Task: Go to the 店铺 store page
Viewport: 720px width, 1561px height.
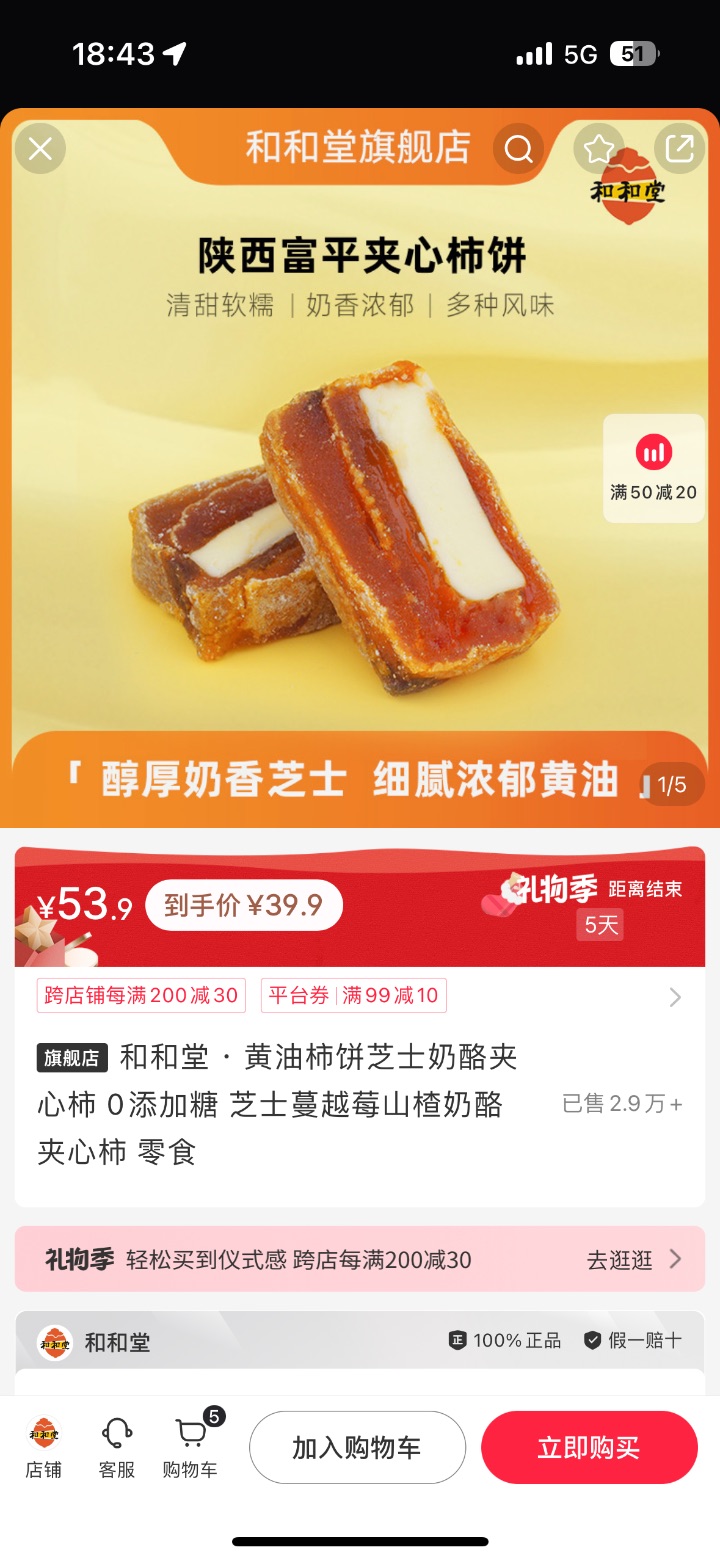Action: click(43, 1447)
